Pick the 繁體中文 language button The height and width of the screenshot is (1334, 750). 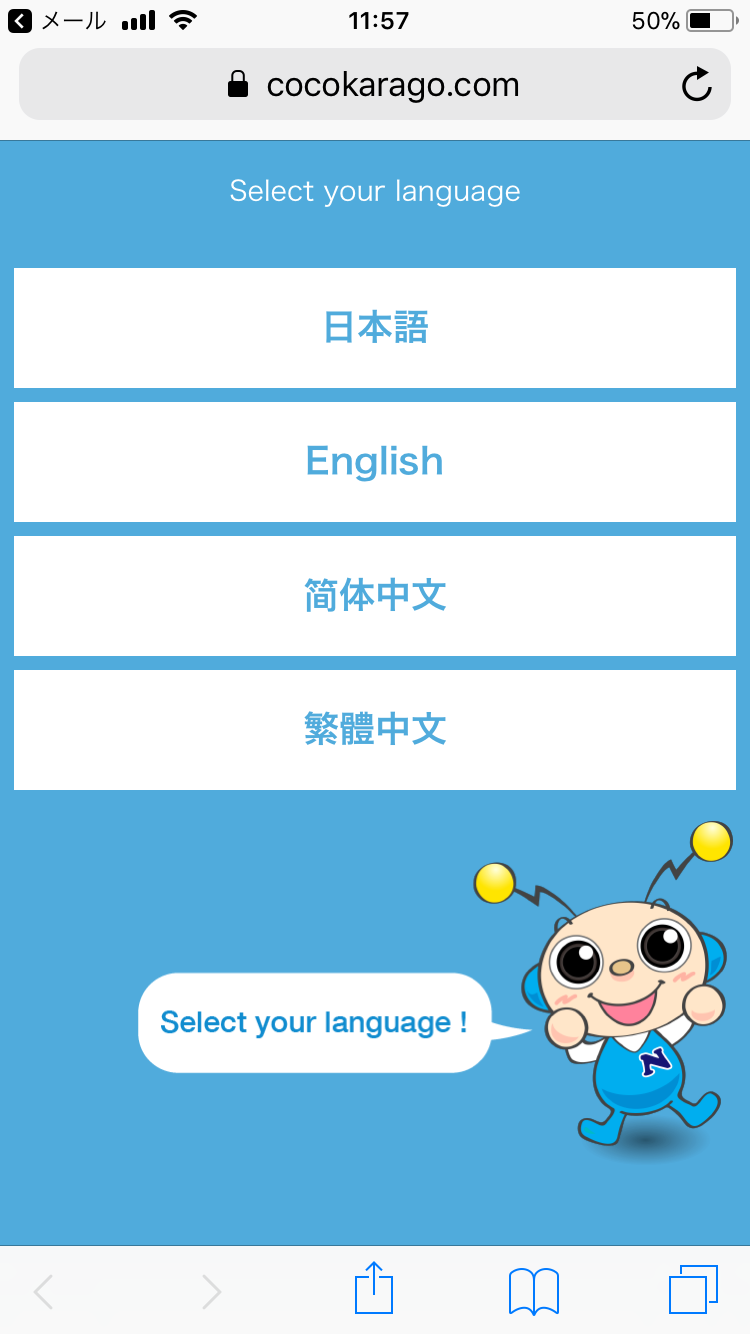[x=375, y=730]
